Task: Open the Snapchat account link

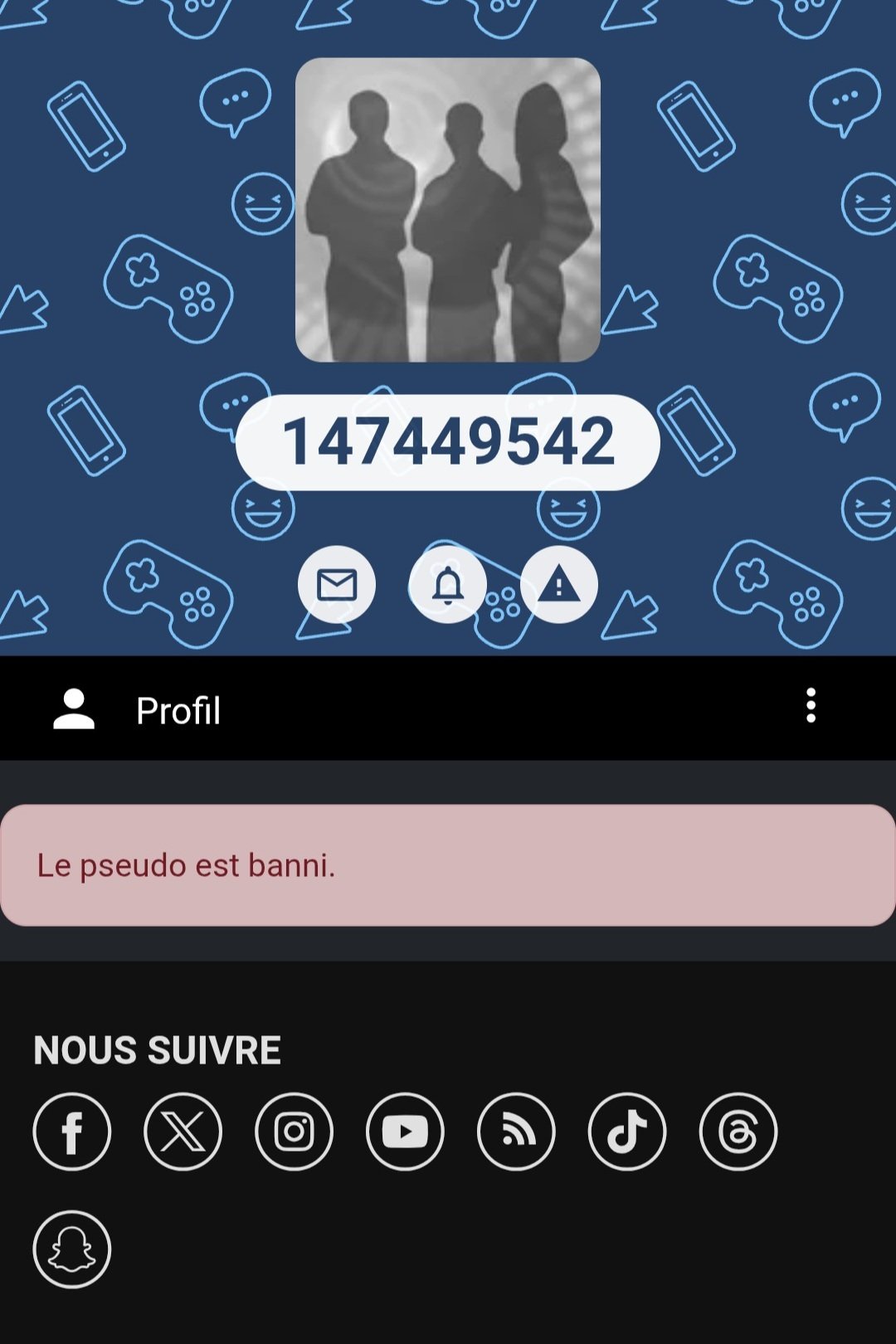Action: pos(72,1249)
